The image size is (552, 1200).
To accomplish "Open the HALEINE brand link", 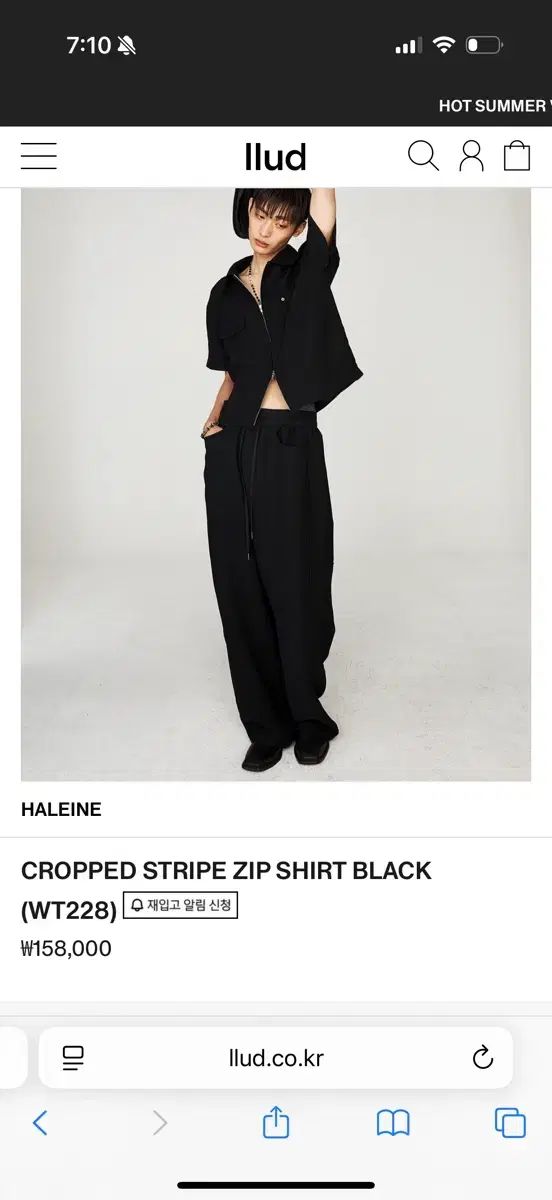I will [61, 809].
